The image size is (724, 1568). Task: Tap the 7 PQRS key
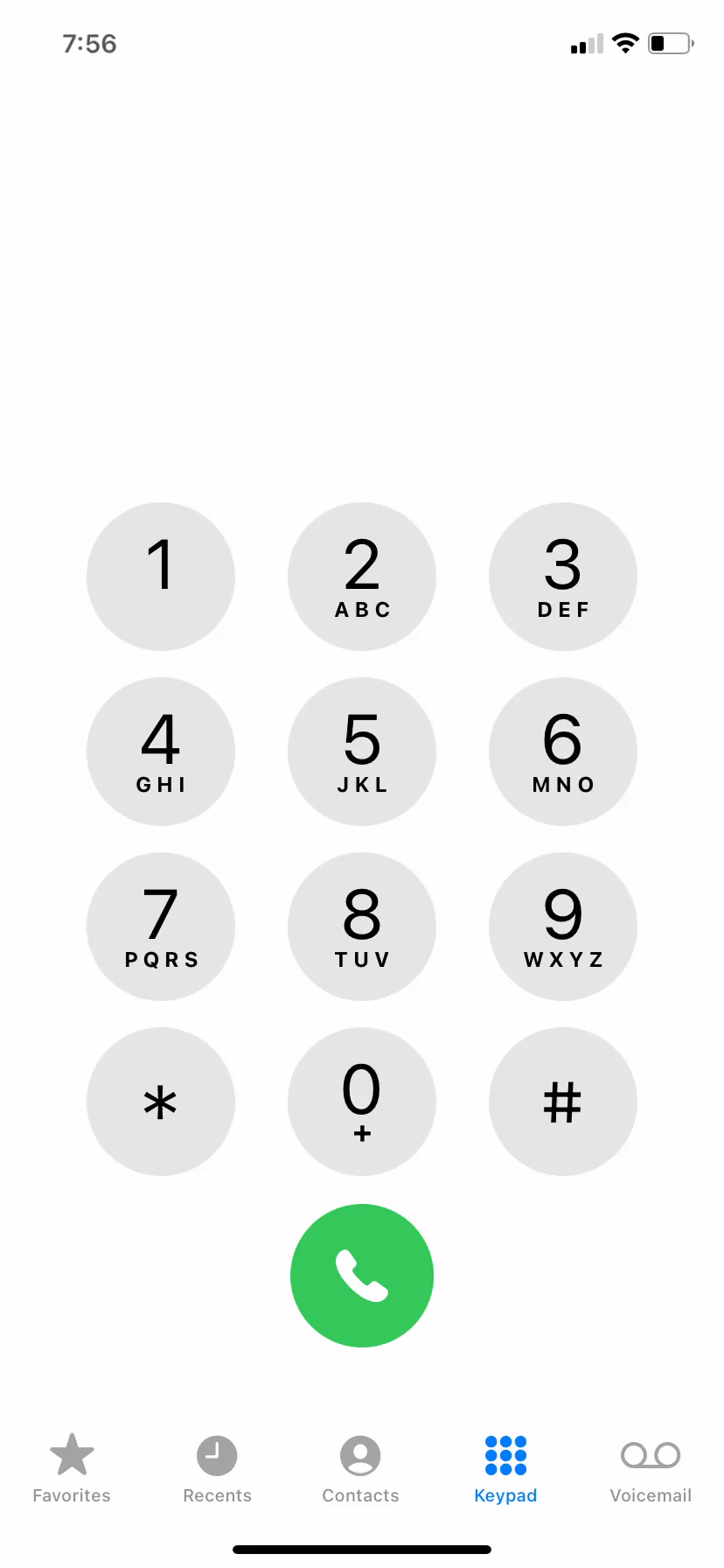(x=161, y=927)
